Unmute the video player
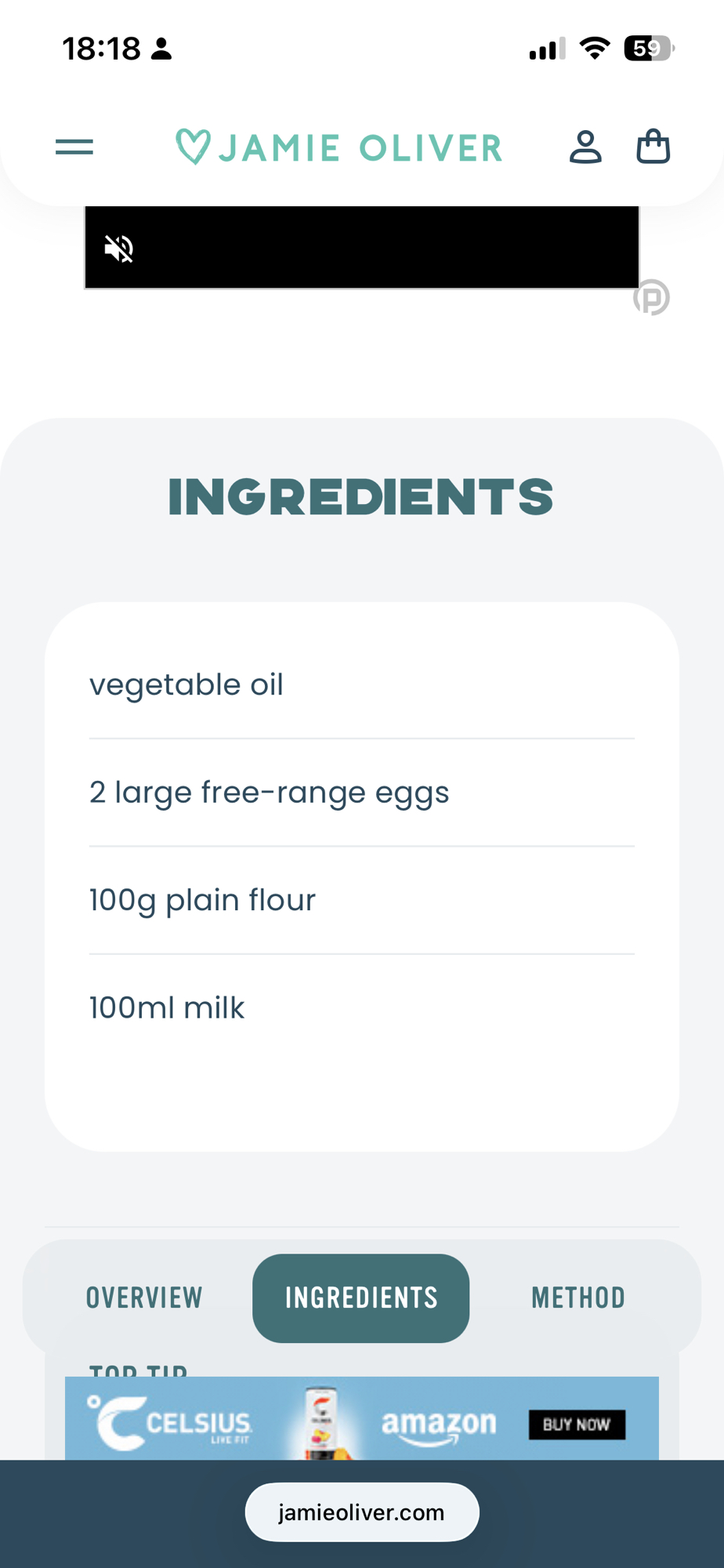This screenshot has height=1568, width=724. pos(119,249)
